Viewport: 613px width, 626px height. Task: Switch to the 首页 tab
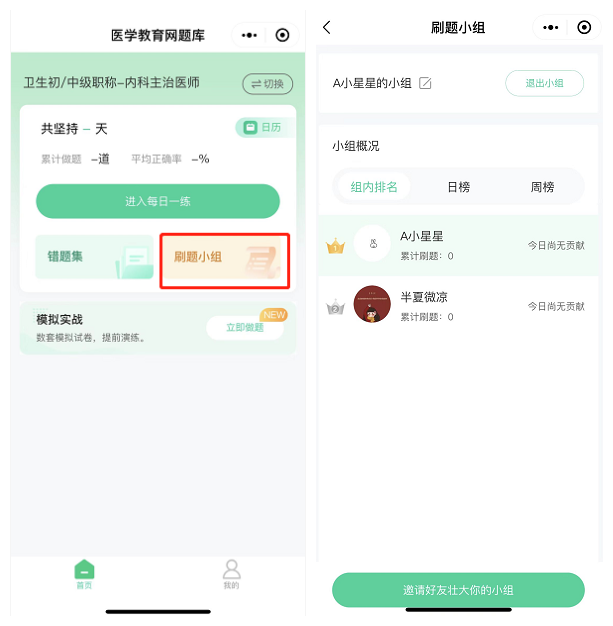pos(85,575)
